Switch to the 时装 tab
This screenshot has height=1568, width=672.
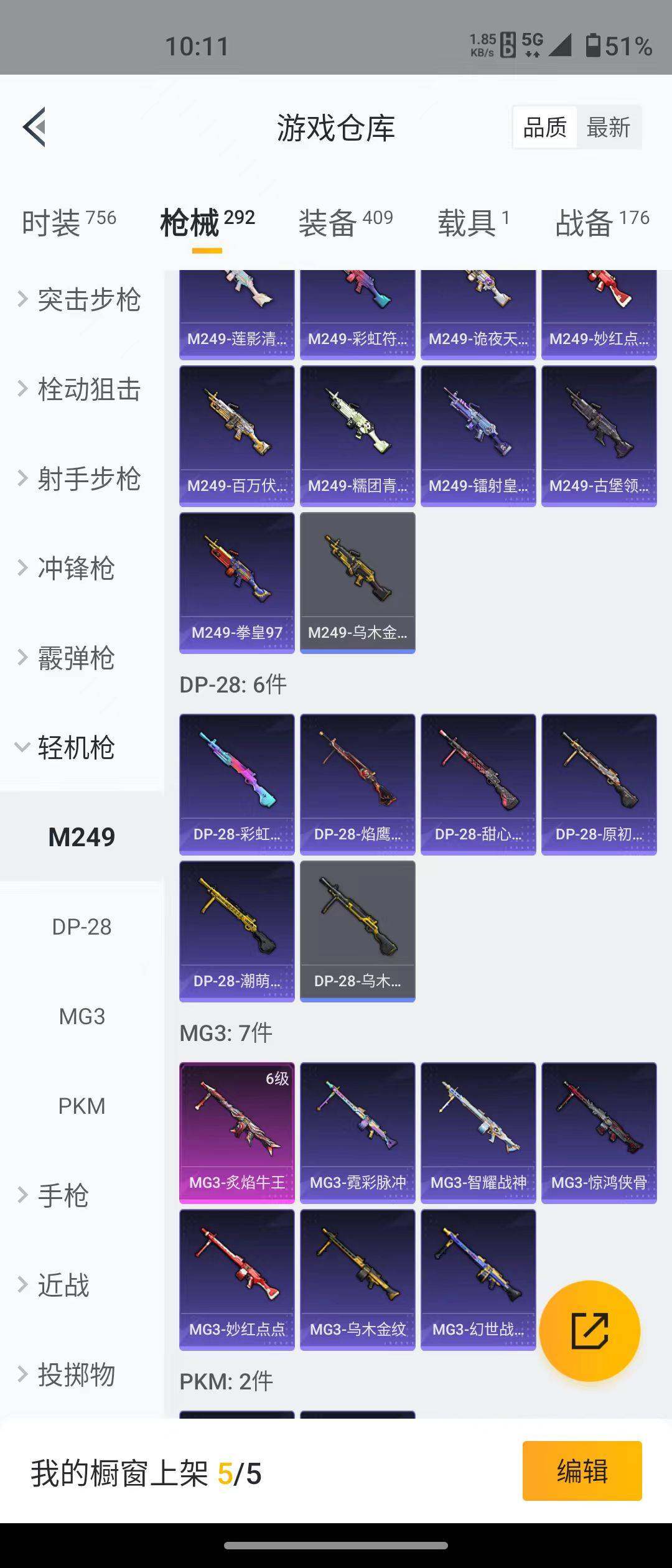[x=68, y=222]
